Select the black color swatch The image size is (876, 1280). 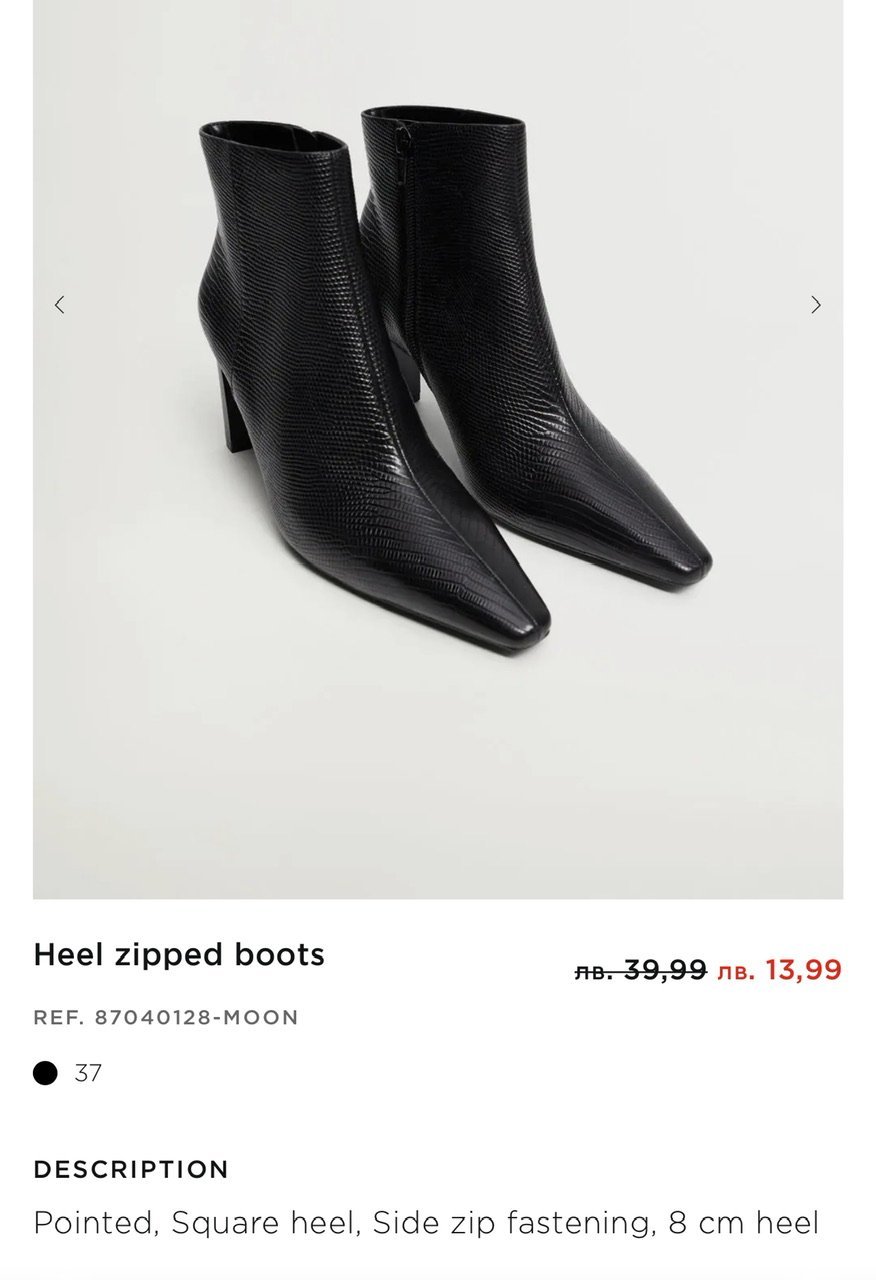click(45, 1073)
